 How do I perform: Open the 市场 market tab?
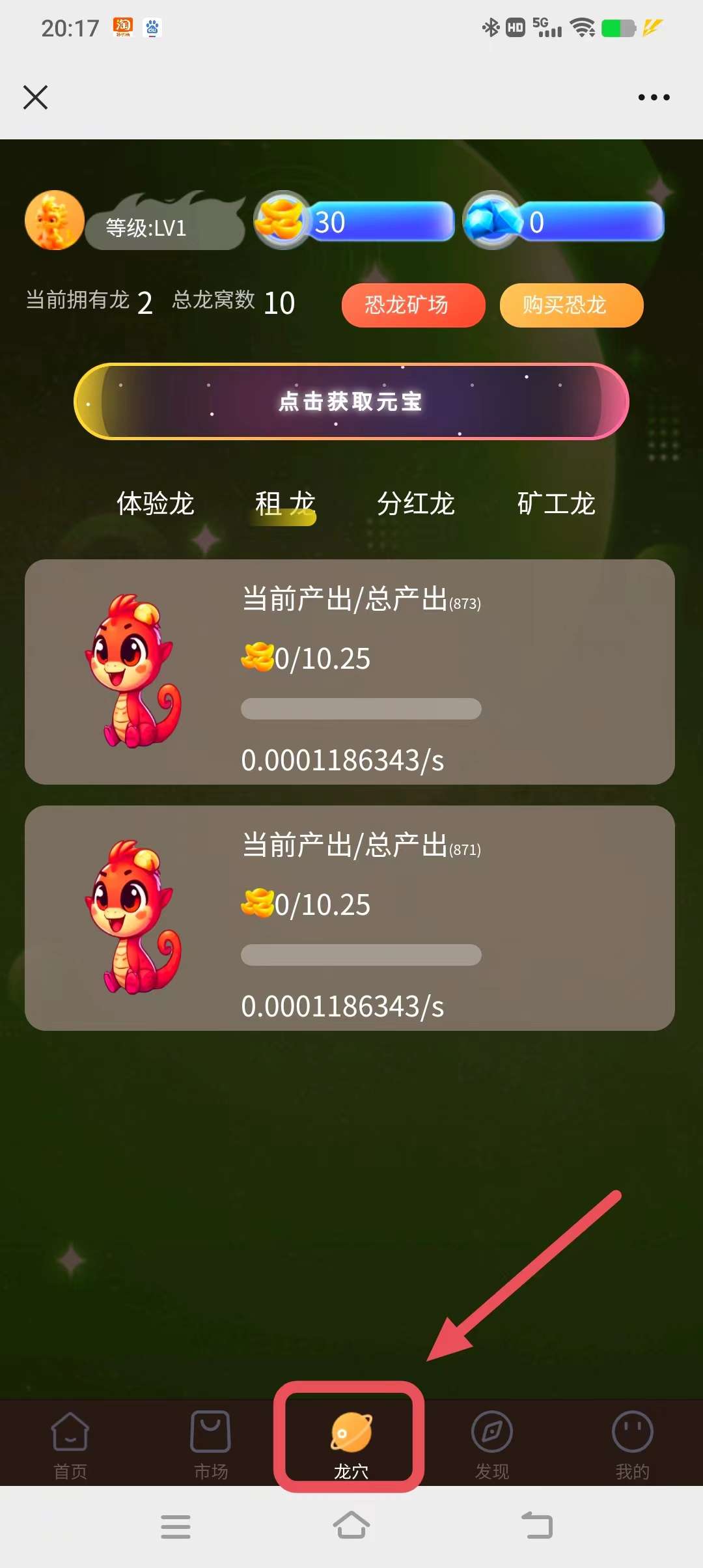click(211, 1442)
